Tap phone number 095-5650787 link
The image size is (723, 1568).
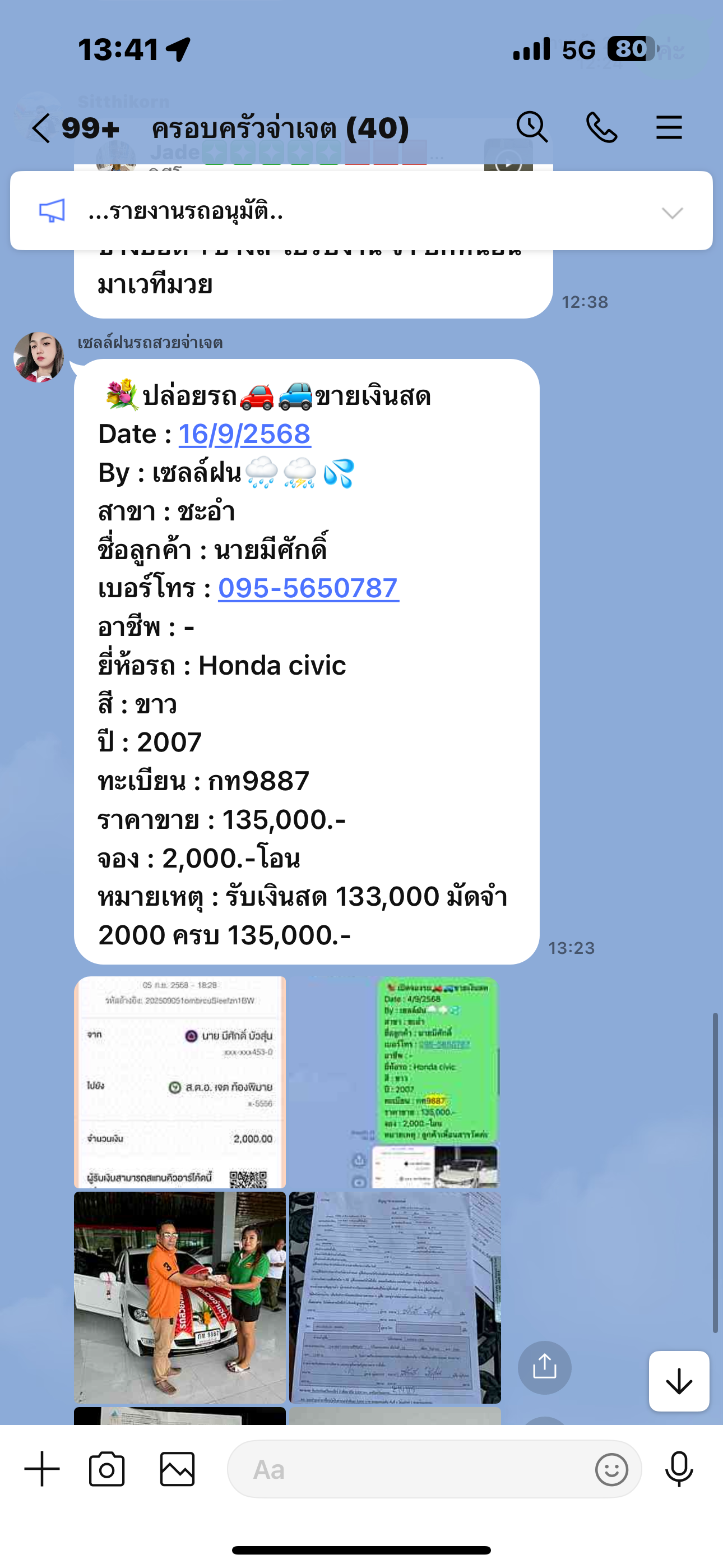click(308, 589)
